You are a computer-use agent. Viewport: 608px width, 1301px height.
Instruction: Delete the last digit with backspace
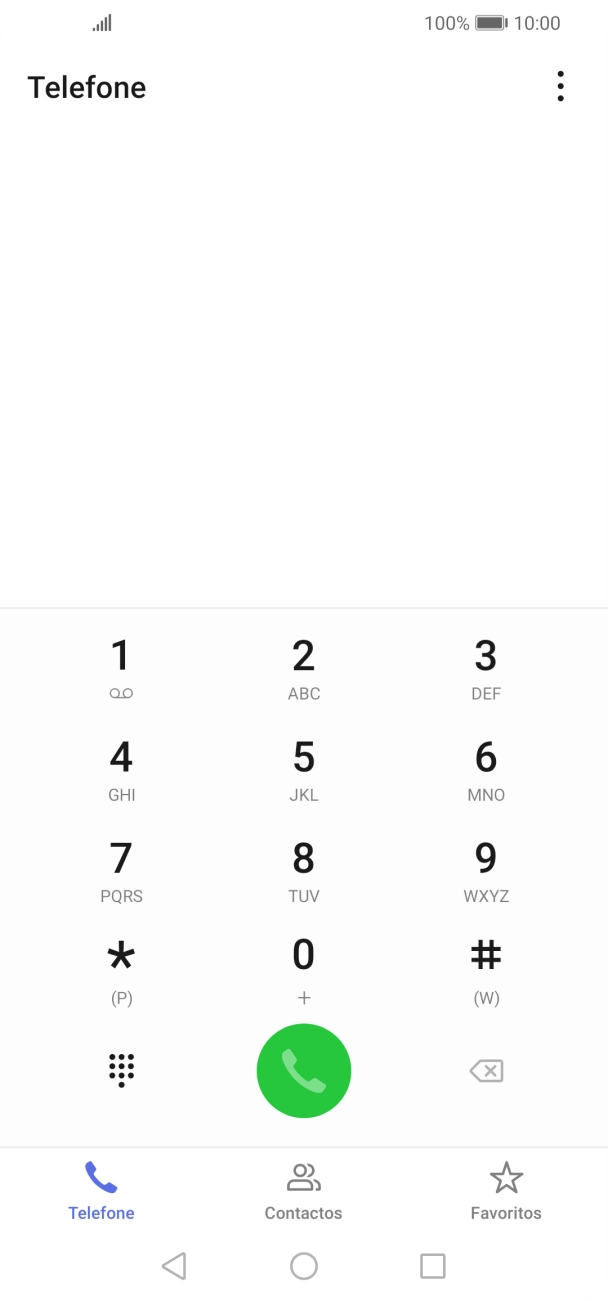[486, 1071]
